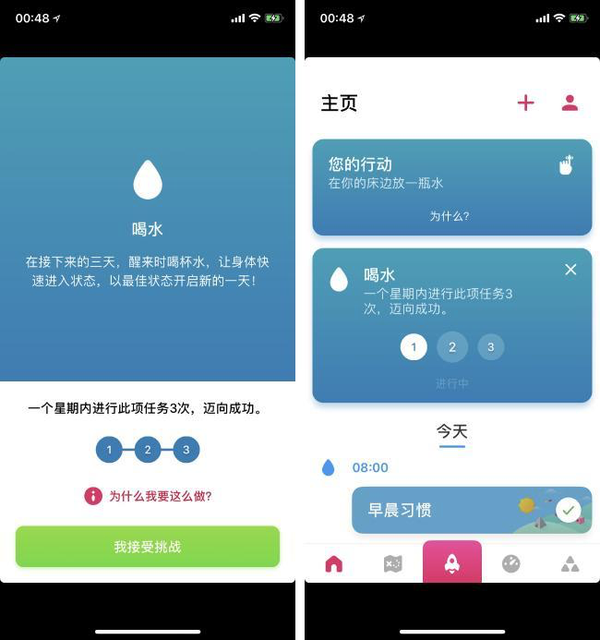Switch to the map tab
This screenshot has height=640, width=600.
tap(392, 564)
